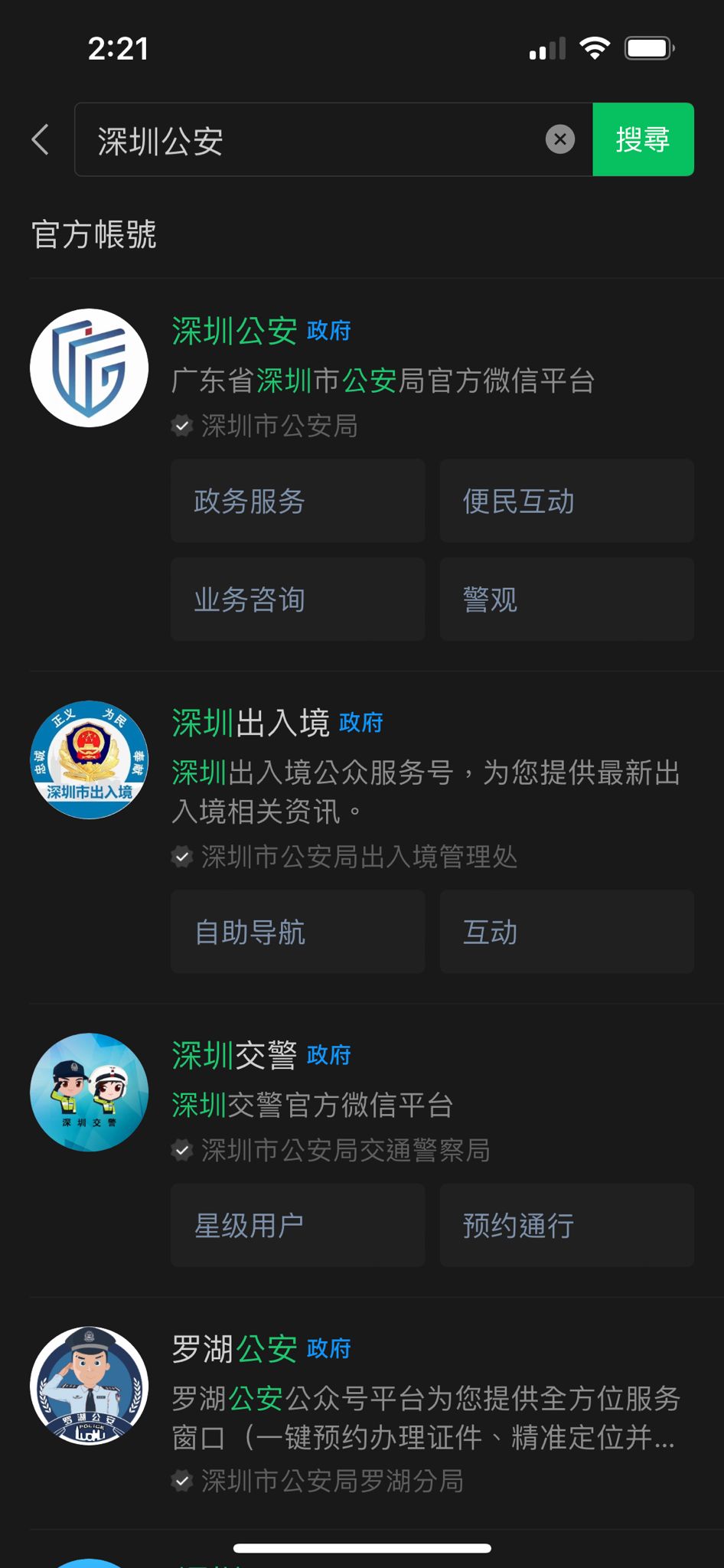Clear the search text
The image size is (724, 1568).
(x=559, y=139)
